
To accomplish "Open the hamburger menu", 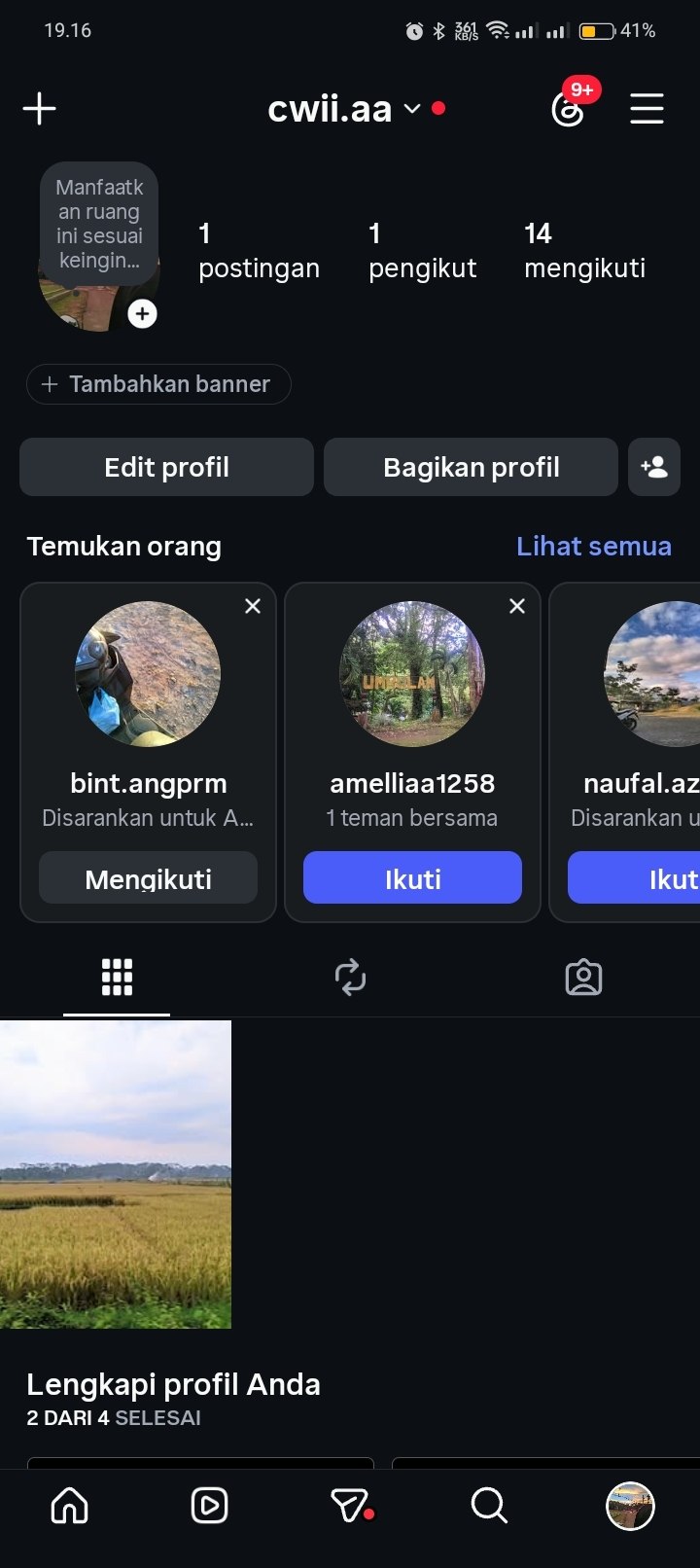I will pyautogui.click(x=647, y=108).
